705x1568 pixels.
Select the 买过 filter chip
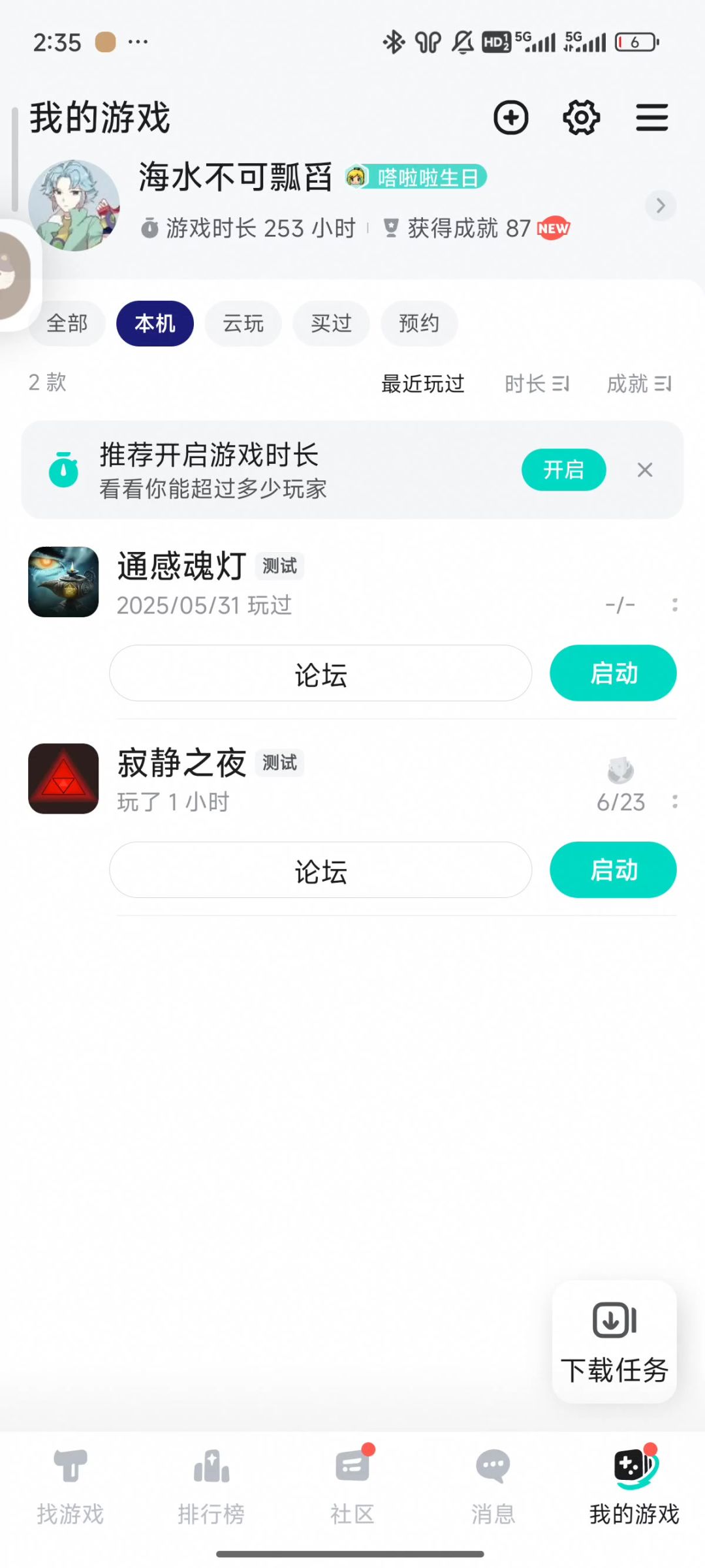[331, 324]
